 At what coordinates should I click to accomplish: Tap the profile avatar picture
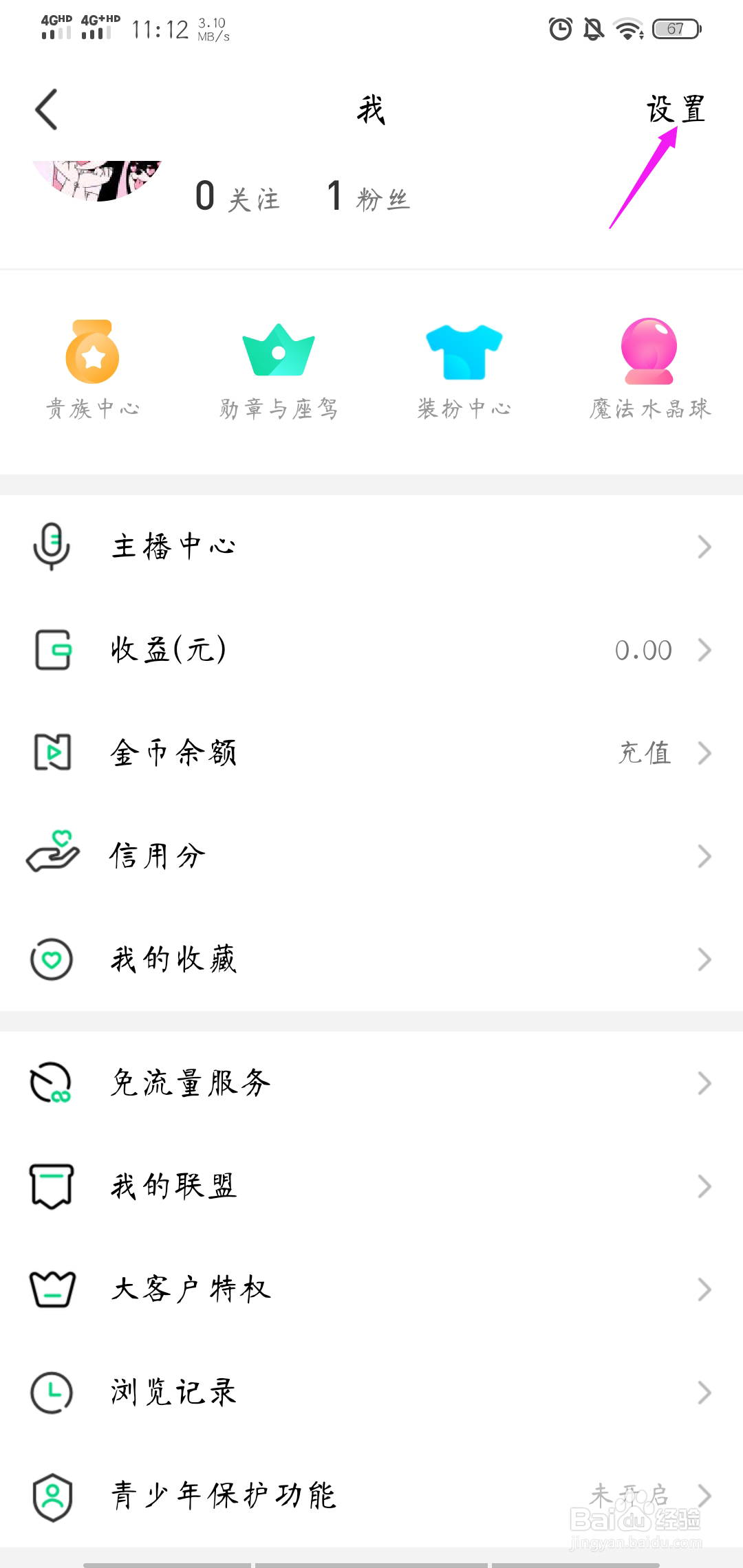[97, 179]
